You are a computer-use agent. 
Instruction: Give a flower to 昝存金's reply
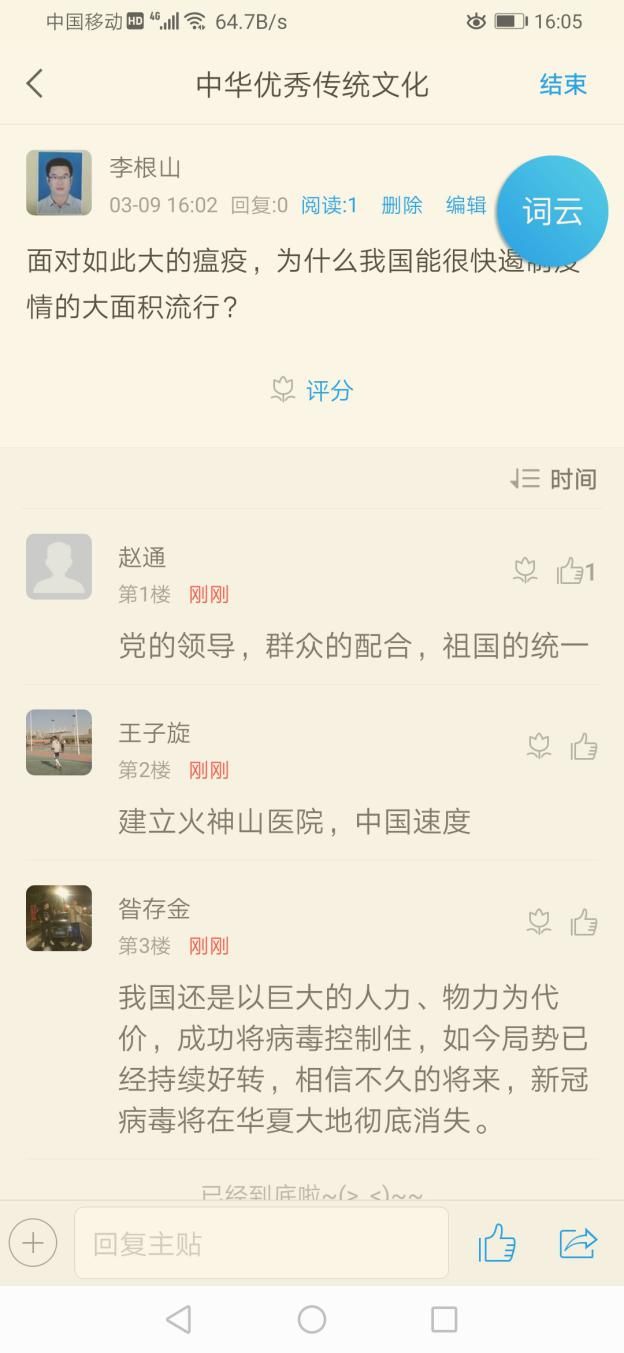click(x=539, y=922)
